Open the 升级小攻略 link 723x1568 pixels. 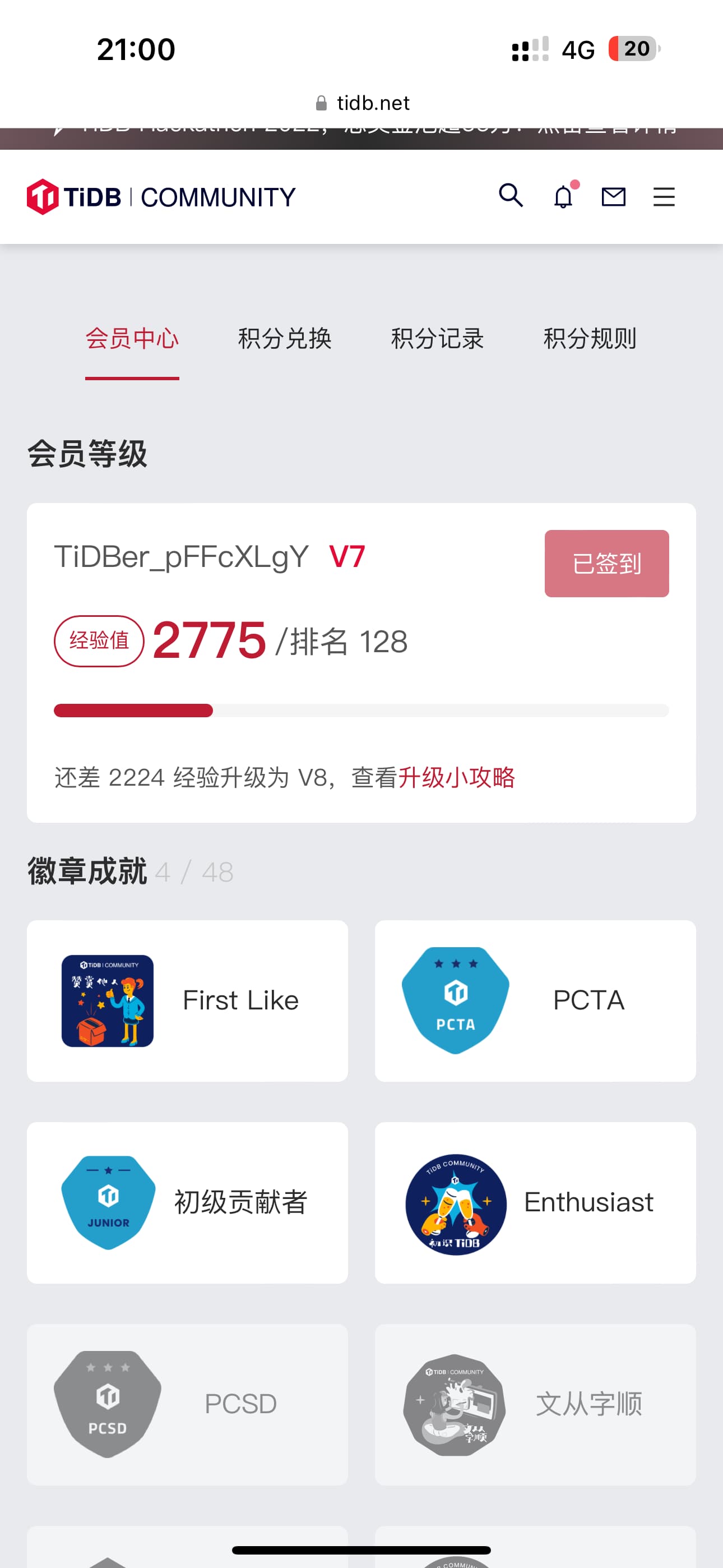(x=456, y=777)
